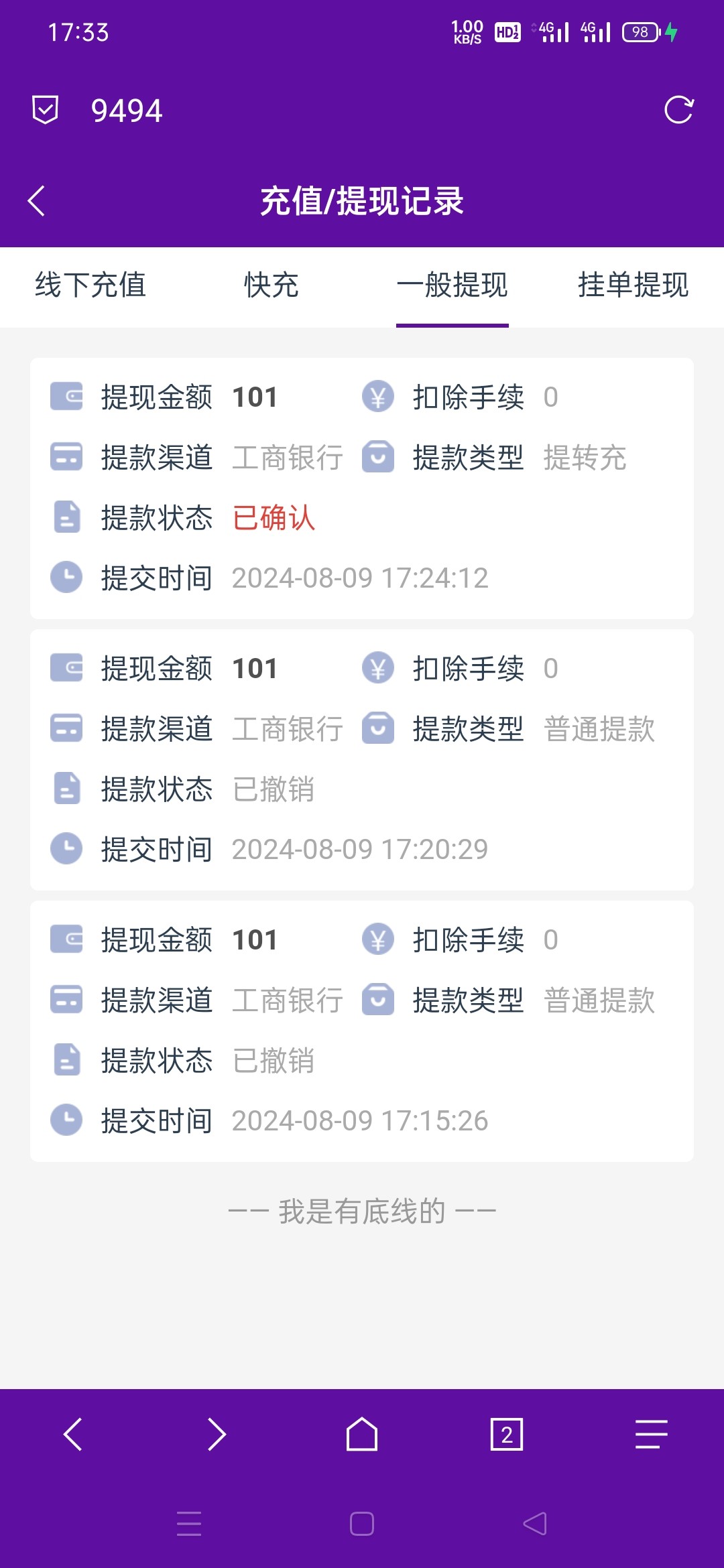Switch to the 线下充值 tab
Screen dimensions: 724x1568
pos(90,285)
